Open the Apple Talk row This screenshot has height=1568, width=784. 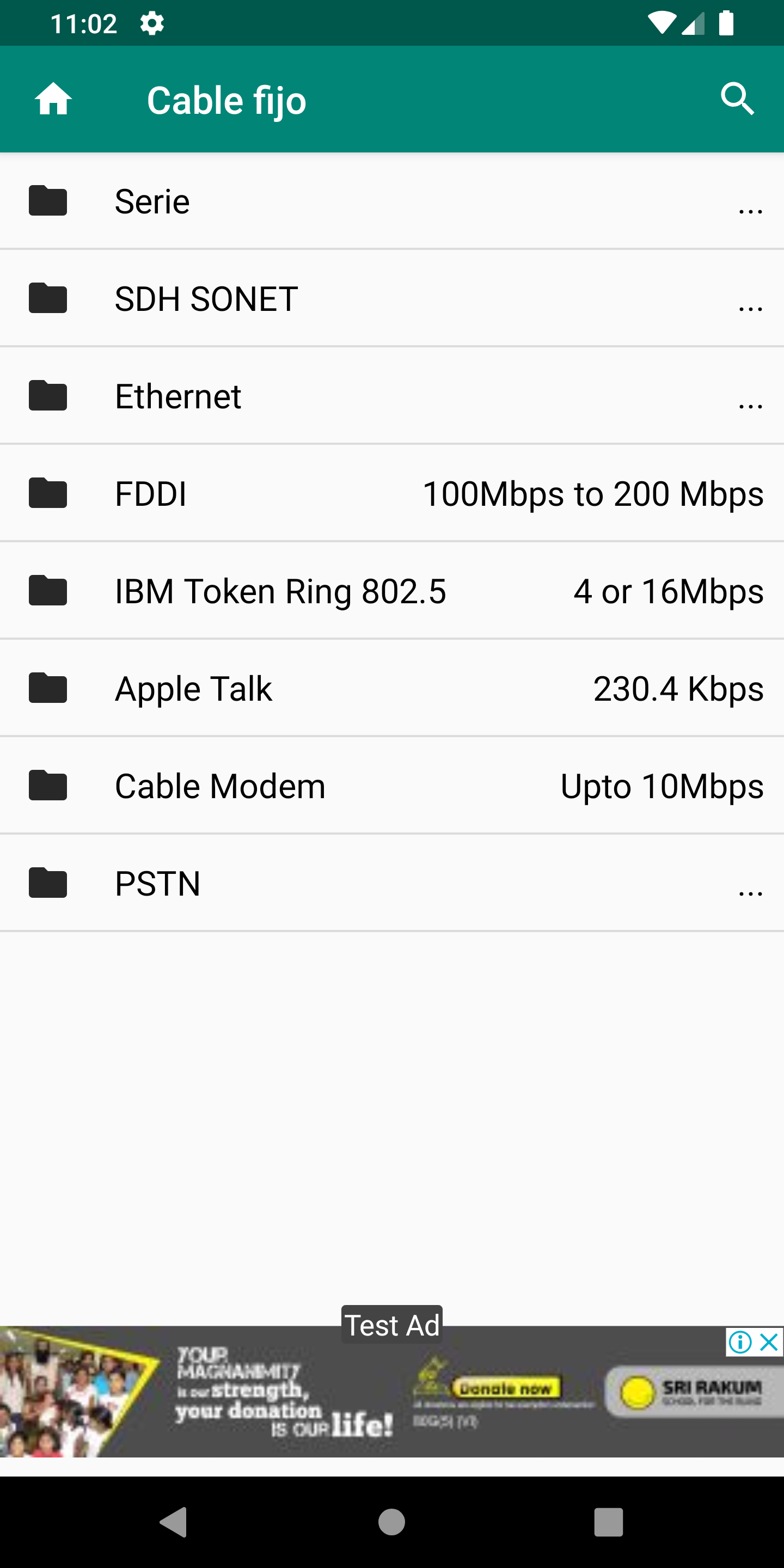[x=392, y=688]
